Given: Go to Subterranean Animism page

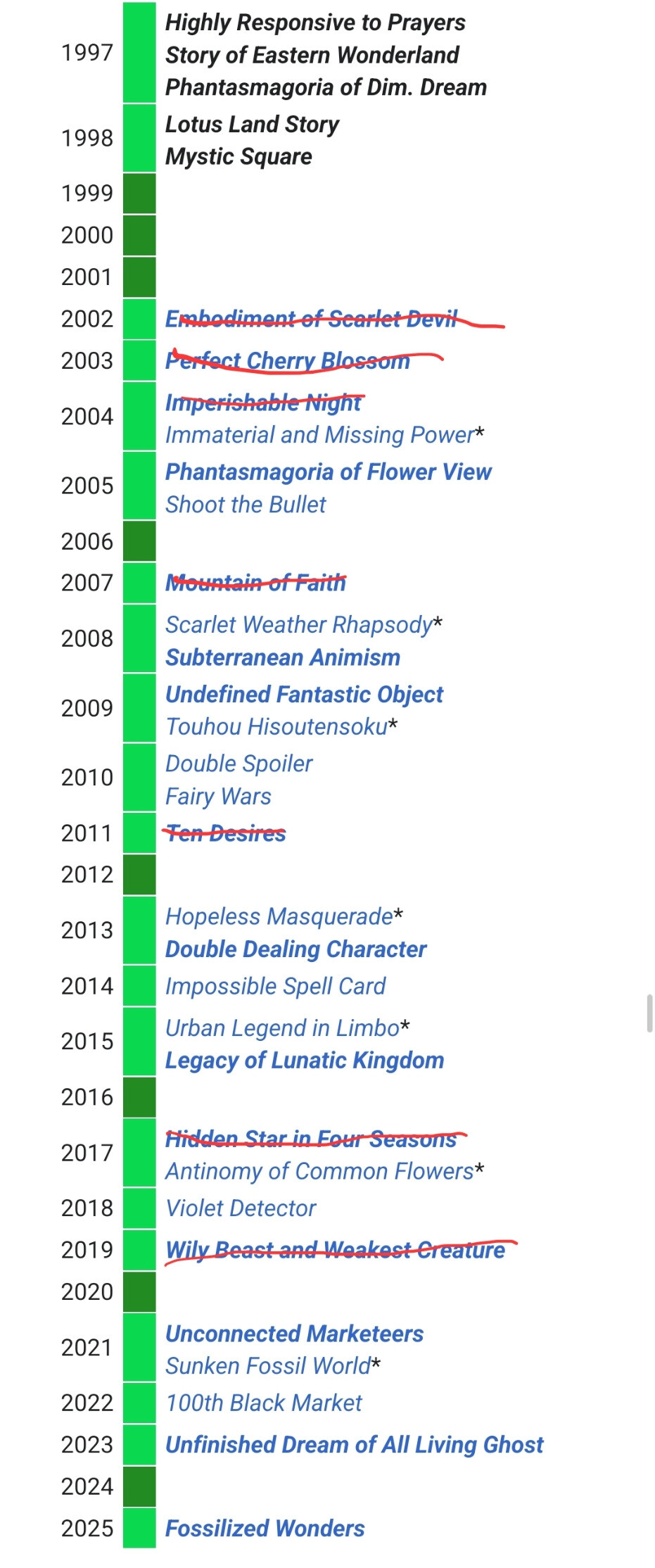Looking at the screenshot, I should [282, 657].
